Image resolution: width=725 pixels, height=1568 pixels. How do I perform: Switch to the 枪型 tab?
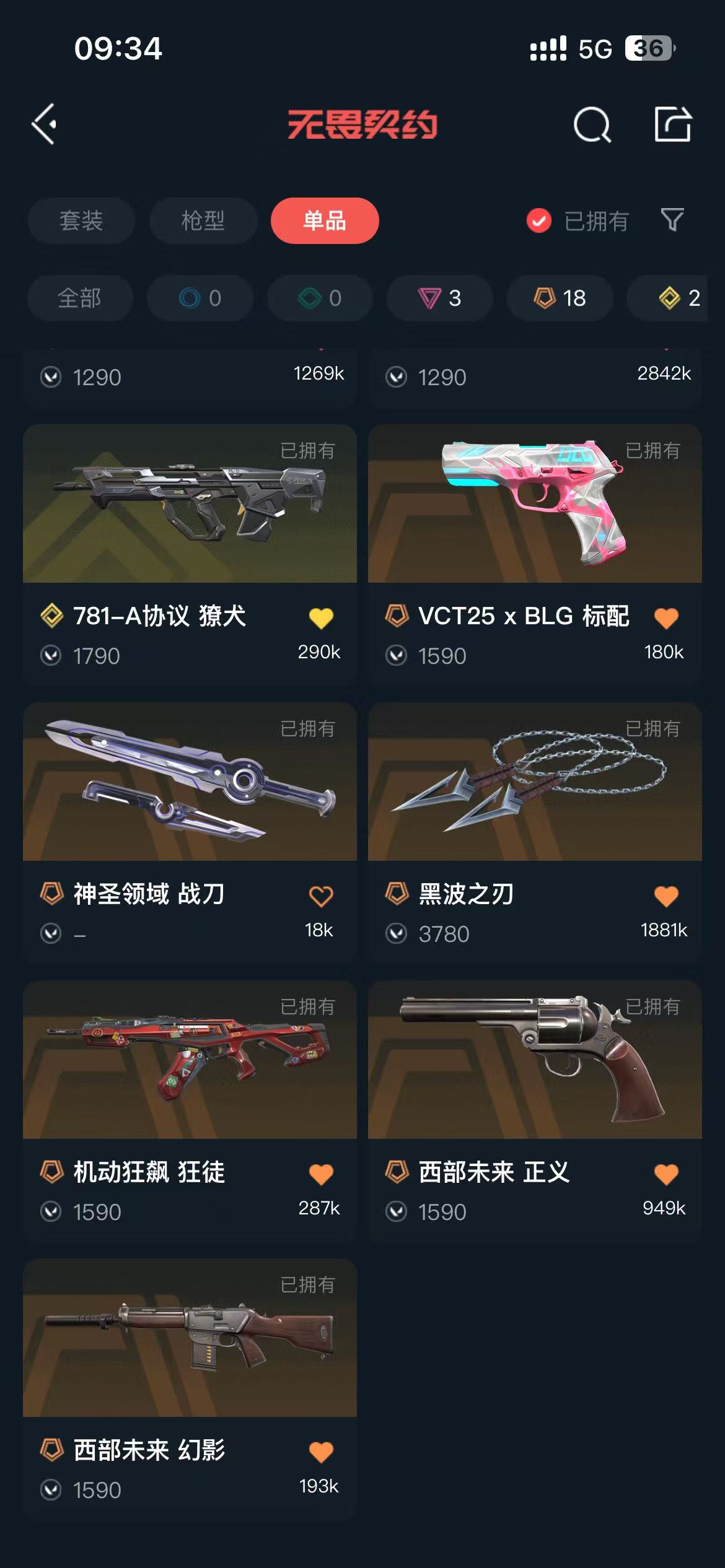[x=203, y=220]
